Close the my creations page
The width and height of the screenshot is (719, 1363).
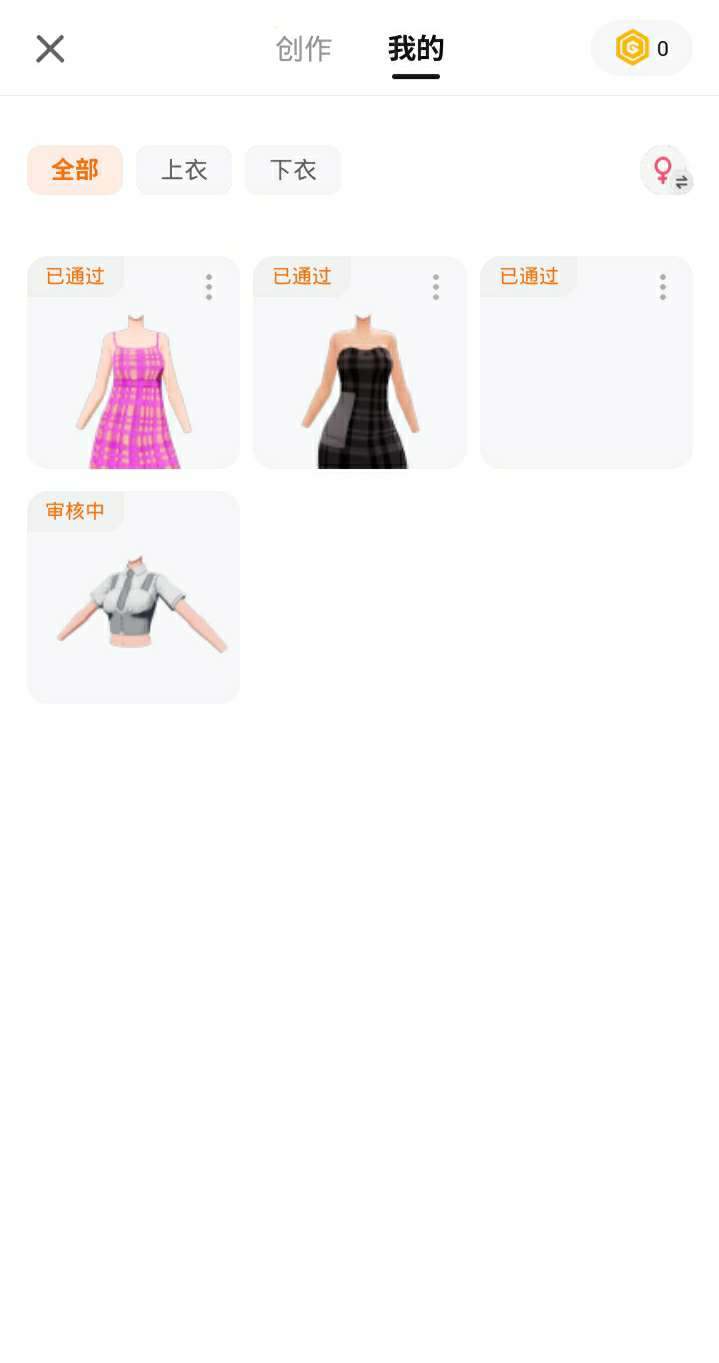coord(50,49)
